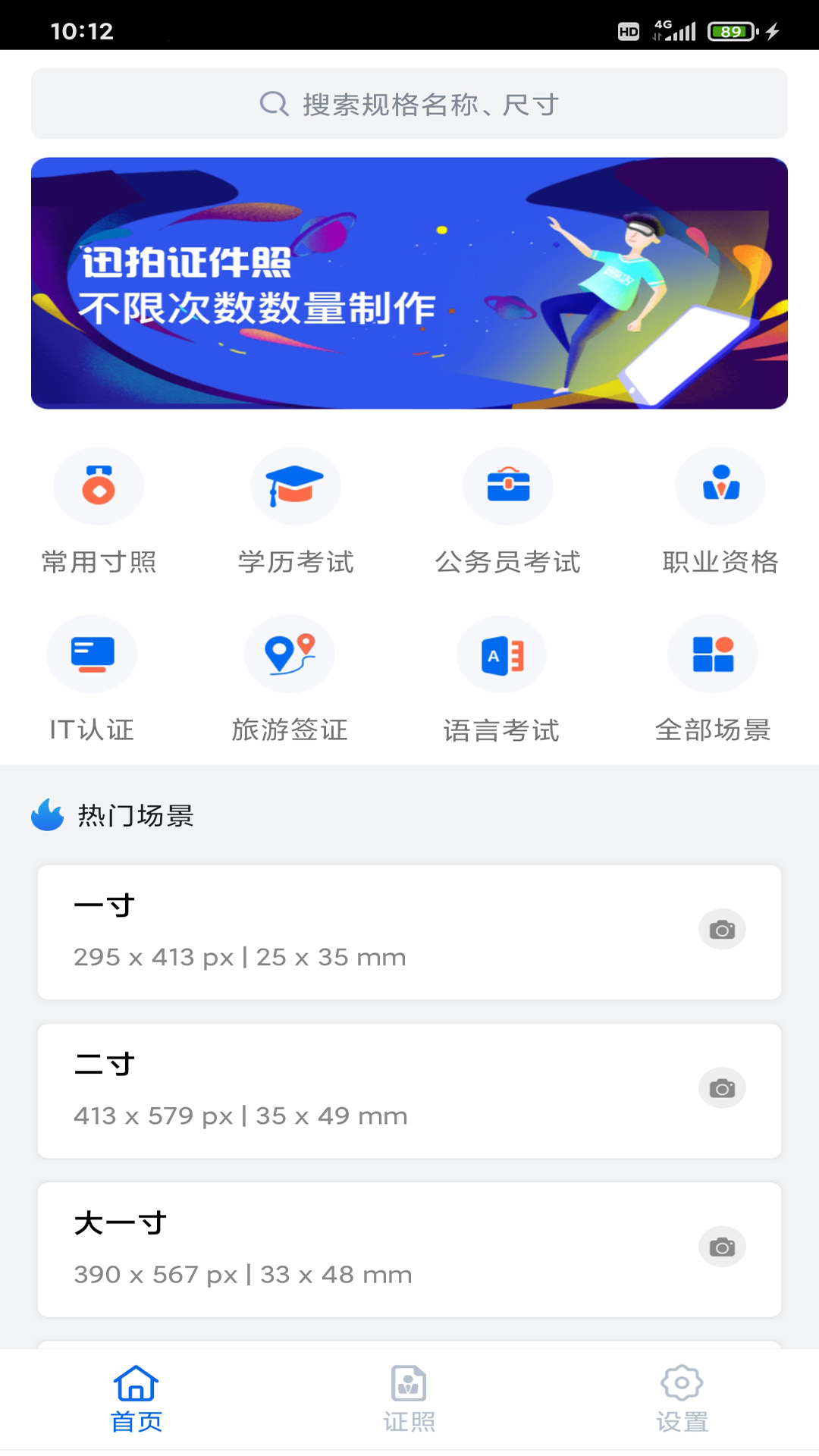Tap the search bar 搜索规格名称、尺寸
819x1456 pixels.
coord(409,104)
